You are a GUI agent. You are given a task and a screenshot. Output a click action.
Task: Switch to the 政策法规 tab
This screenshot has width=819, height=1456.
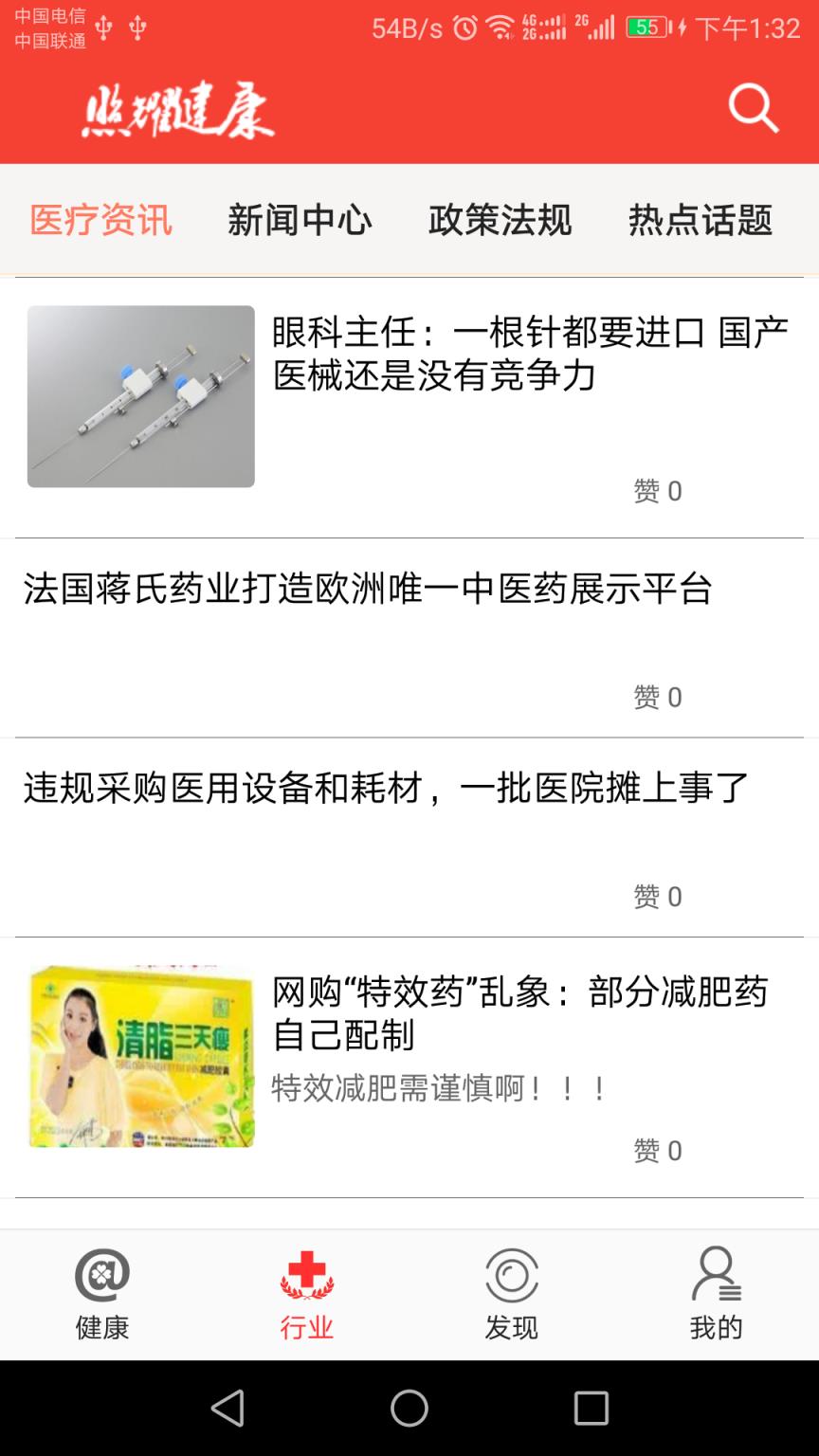click(x=500, y=220)
